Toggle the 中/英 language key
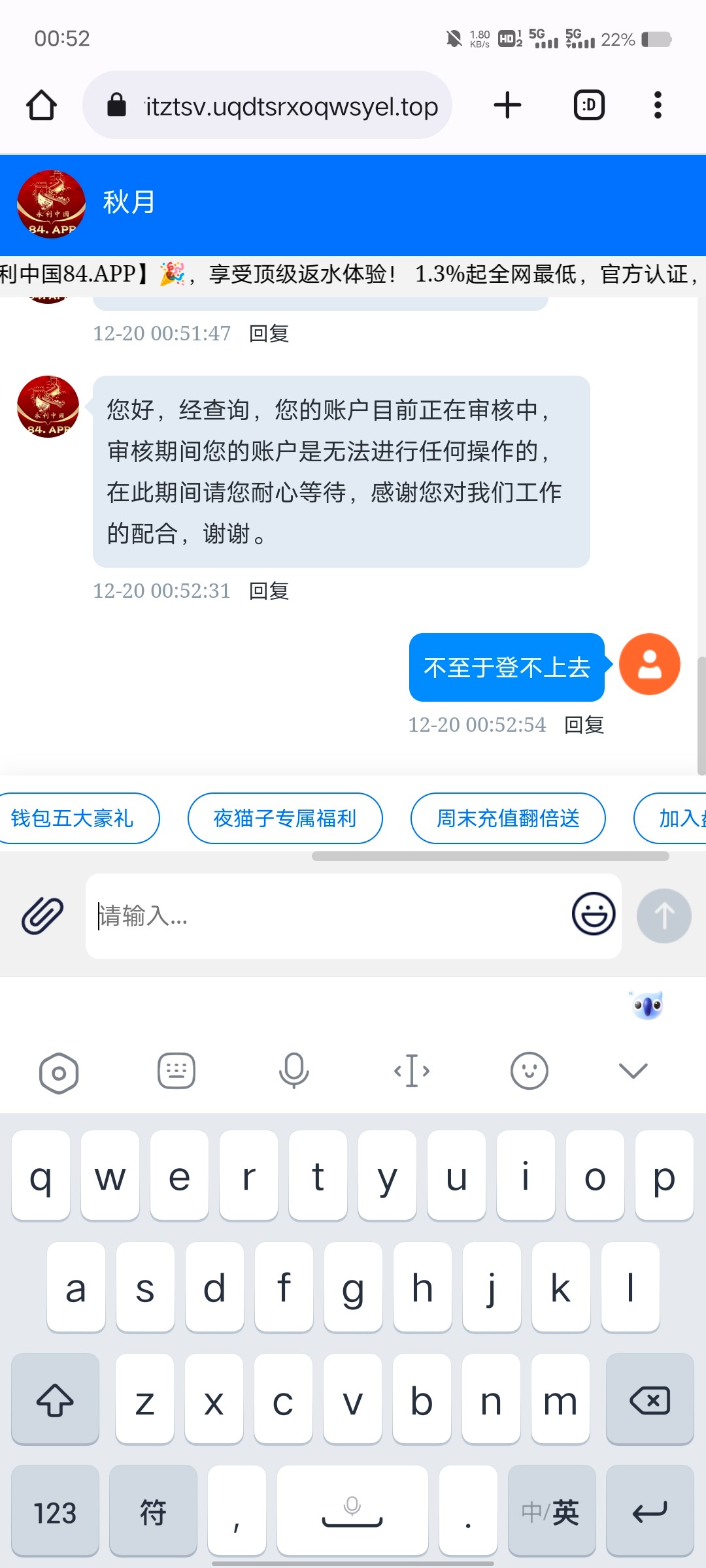The width and height of the screenshot is (706, 1568). 551,1512
